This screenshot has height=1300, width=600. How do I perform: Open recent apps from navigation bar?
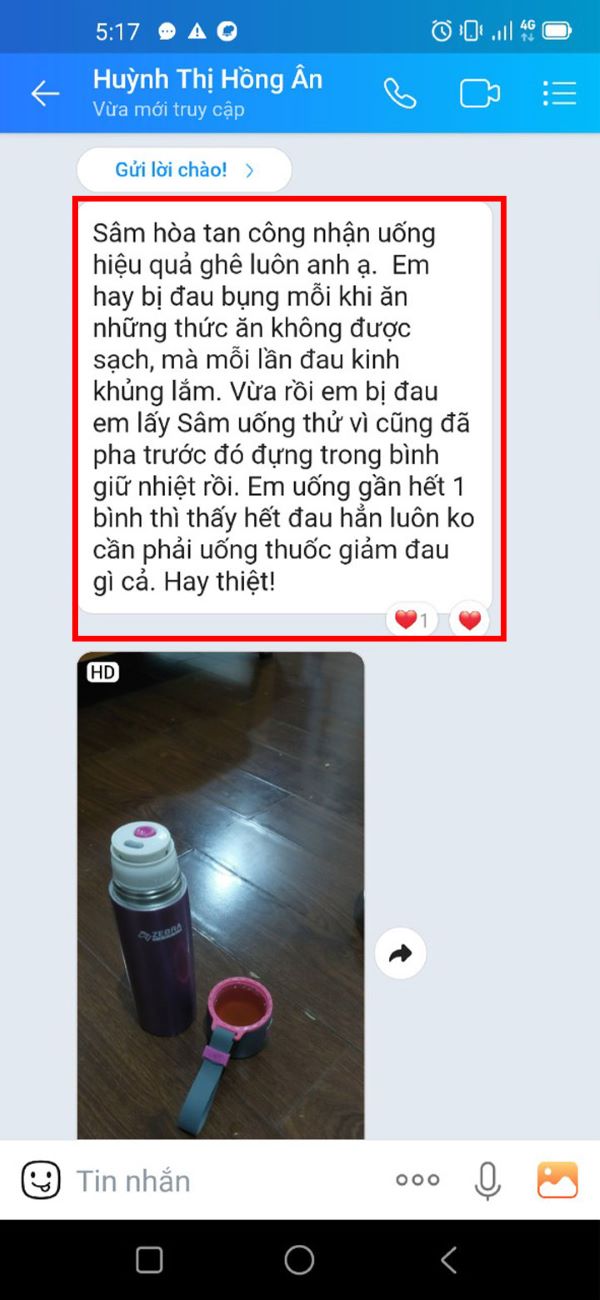click(149, 1260)
